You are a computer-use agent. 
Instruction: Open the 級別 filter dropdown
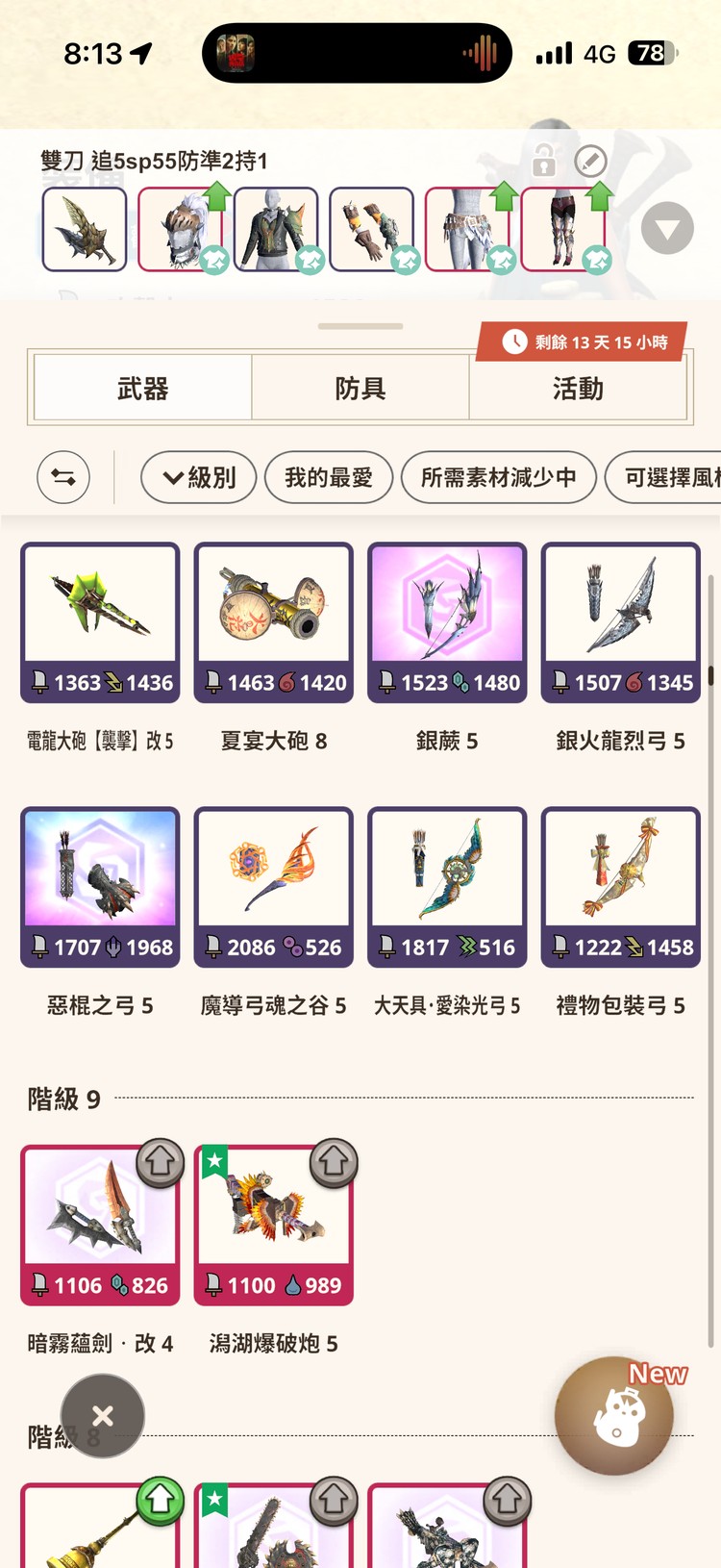(x=197, y=477)
